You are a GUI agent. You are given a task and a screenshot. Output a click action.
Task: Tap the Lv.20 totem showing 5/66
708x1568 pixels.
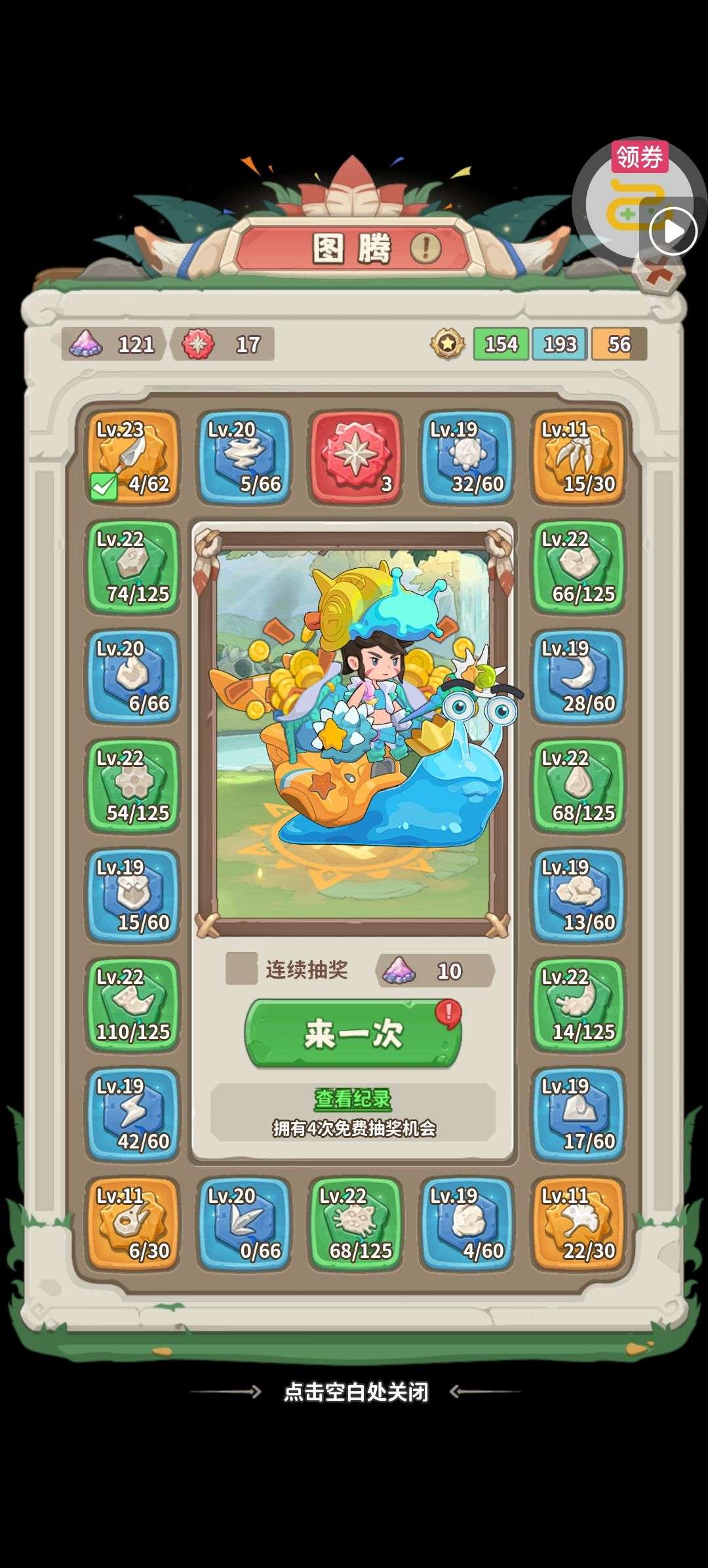point(244,458)
